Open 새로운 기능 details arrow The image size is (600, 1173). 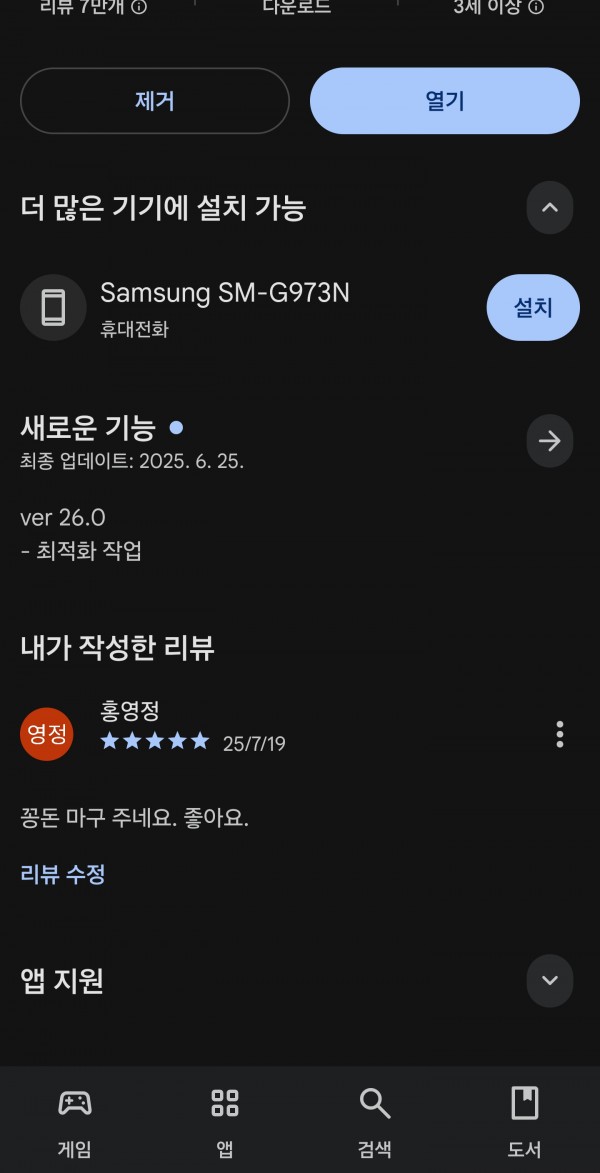click(x=550, y=441)
